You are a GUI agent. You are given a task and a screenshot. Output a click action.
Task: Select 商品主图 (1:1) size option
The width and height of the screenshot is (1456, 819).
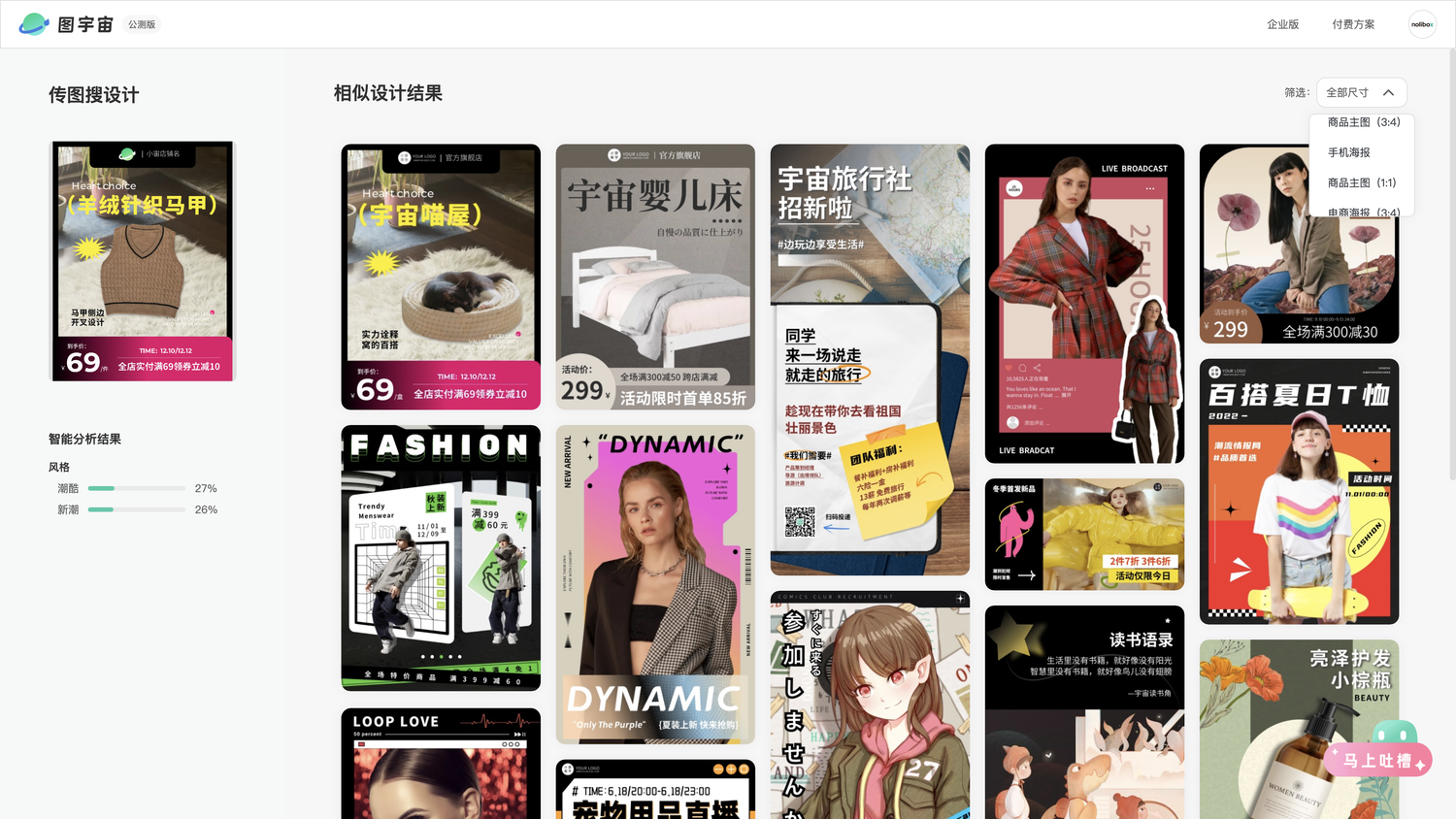click(1361, 182)
